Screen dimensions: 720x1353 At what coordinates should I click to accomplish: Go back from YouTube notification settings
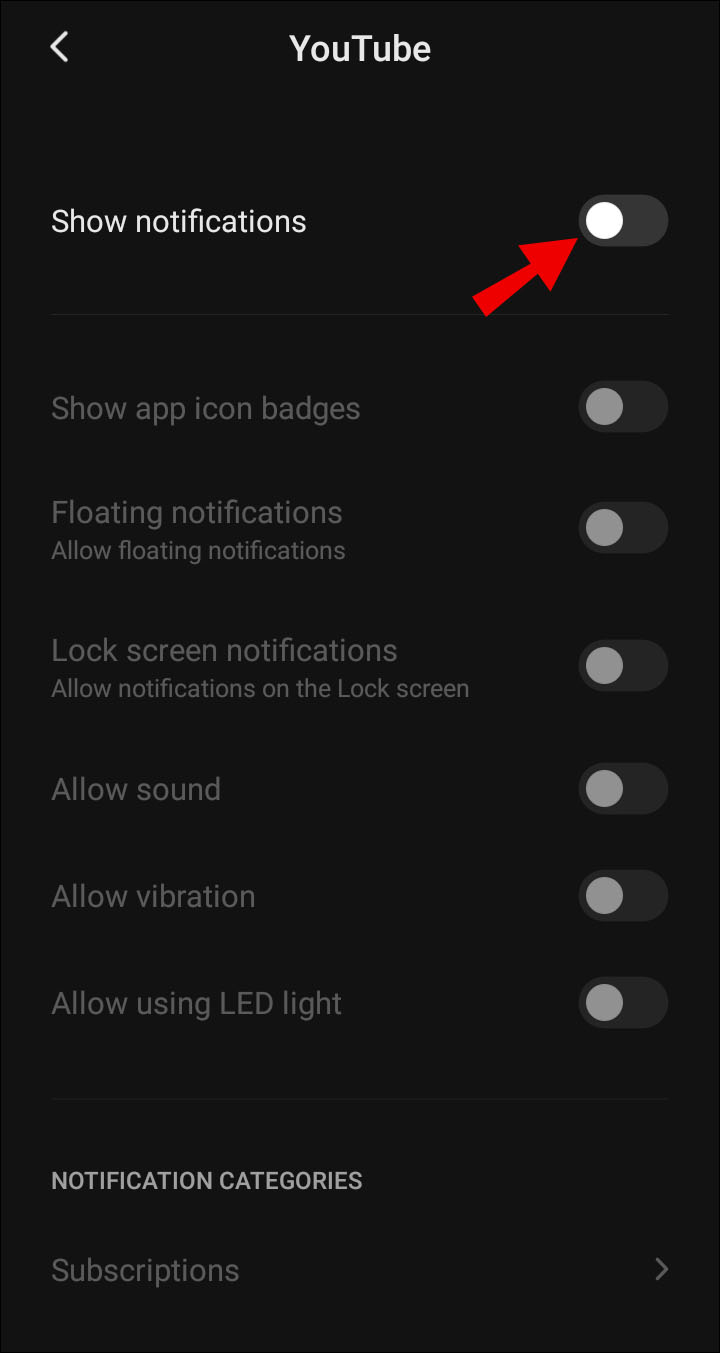tap(60, 47)
